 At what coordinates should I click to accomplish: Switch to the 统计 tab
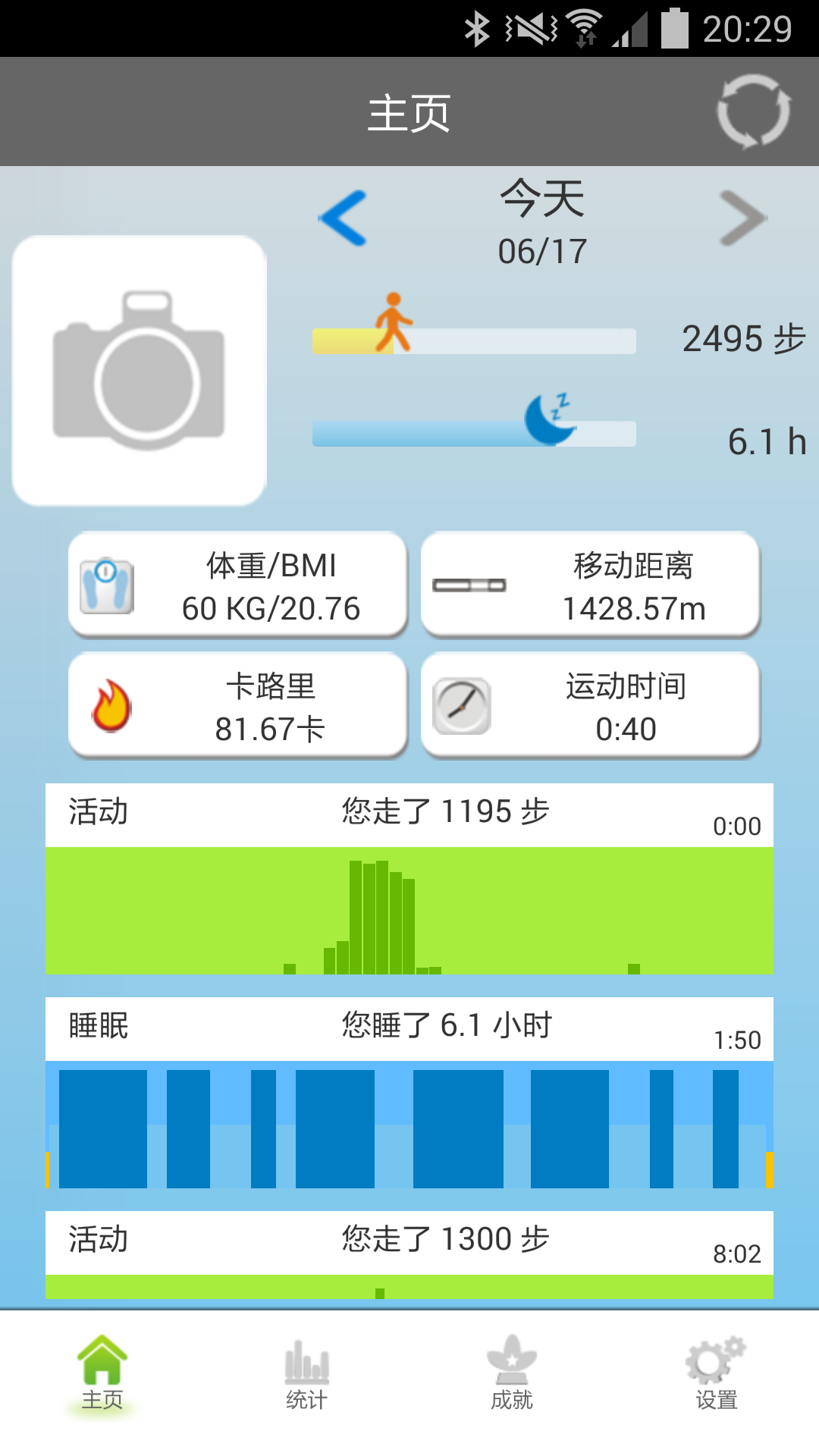(x=307, y=1374)
